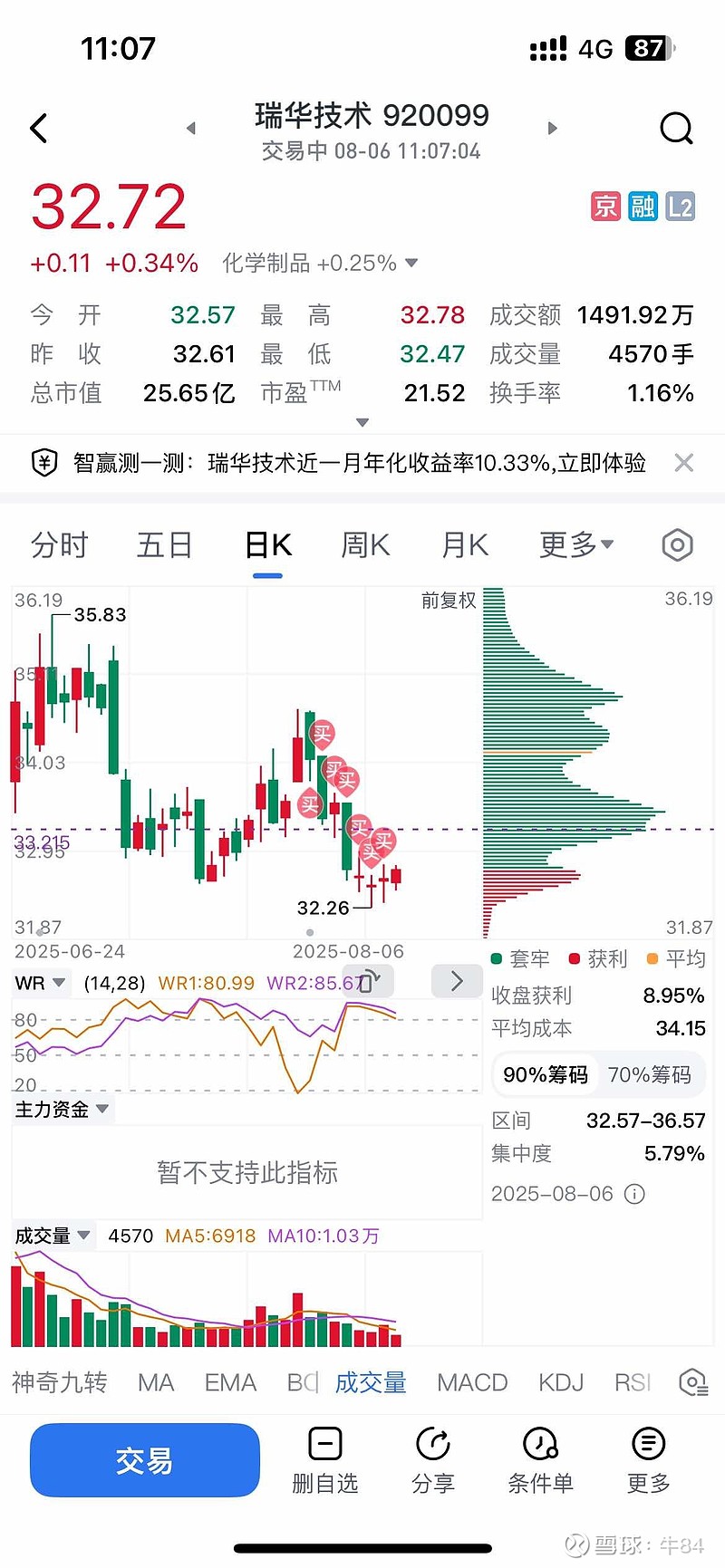Go back using the top-left arrow
This screenshot has height=1568, width=725.
[x=39, y=129]
